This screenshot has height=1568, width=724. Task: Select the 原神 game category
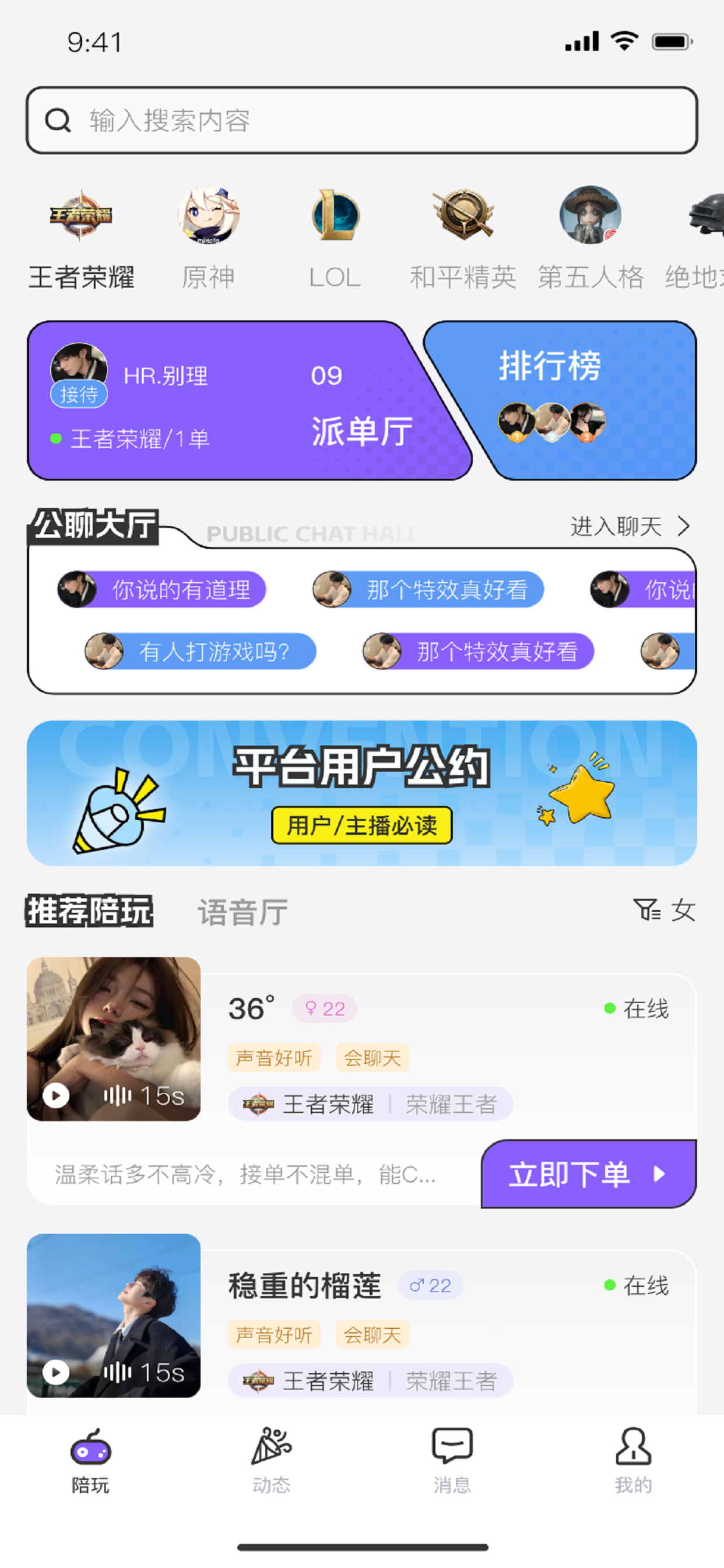[x=208, y=237]
